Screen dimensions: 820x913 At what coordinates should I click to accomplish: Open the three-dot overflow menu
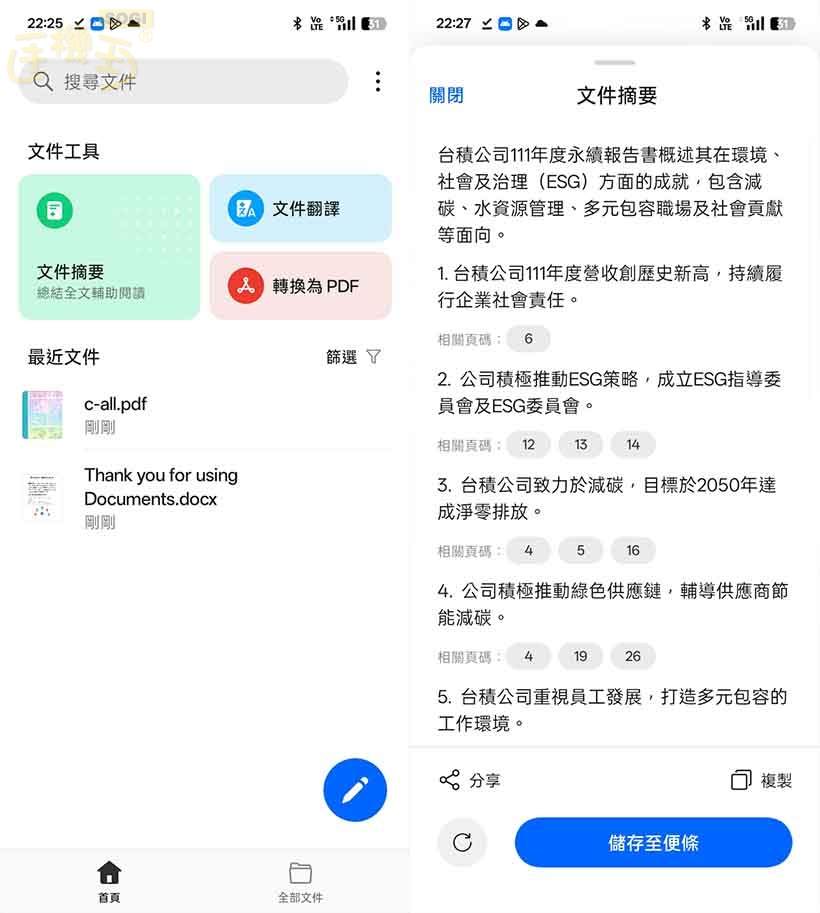[x=377, y=82]
